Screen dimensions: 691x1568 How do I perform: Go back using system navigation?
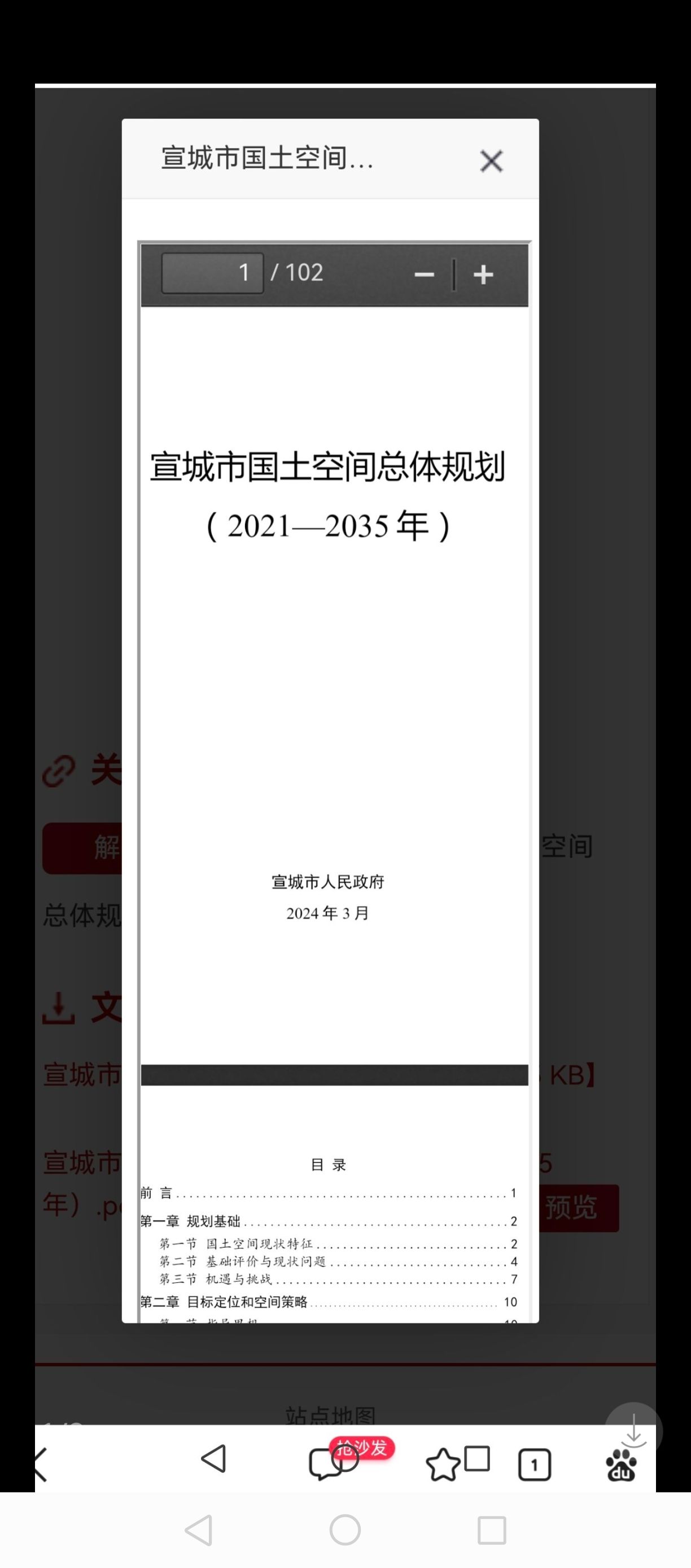[199, 1530]
